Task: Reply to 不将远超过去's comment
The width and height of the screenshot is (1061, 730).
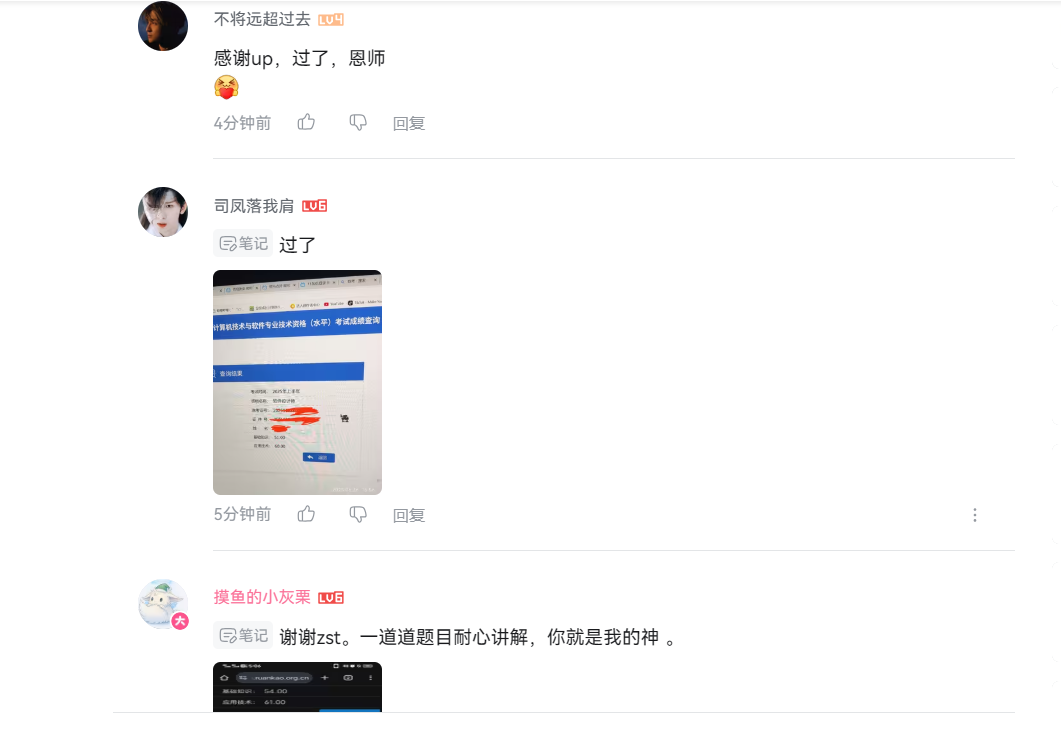Action: pyautogui.click(x=409, y=123)
